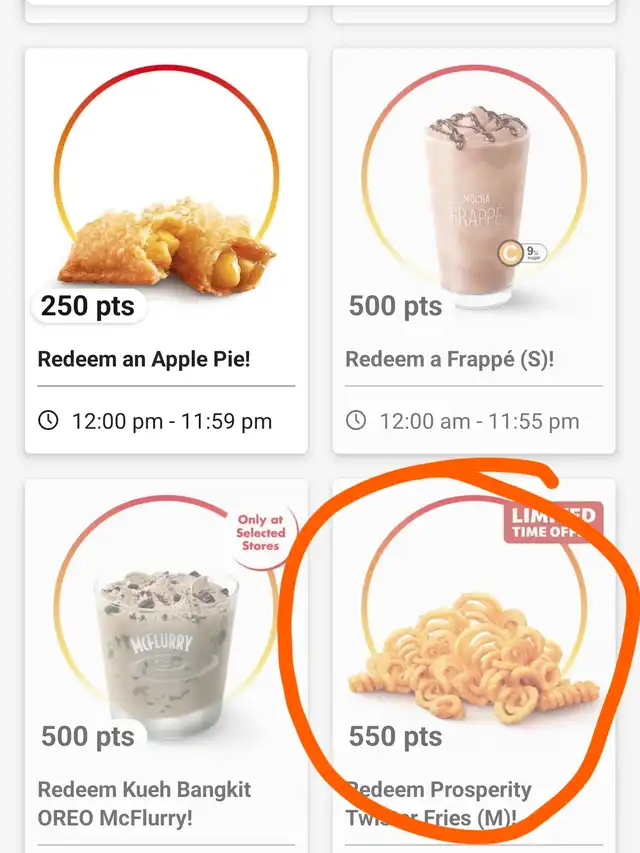This screenshot has height=853, width=640.
Task: Open the Apple Pie 250 pts reward
Action: click(166, 250)
